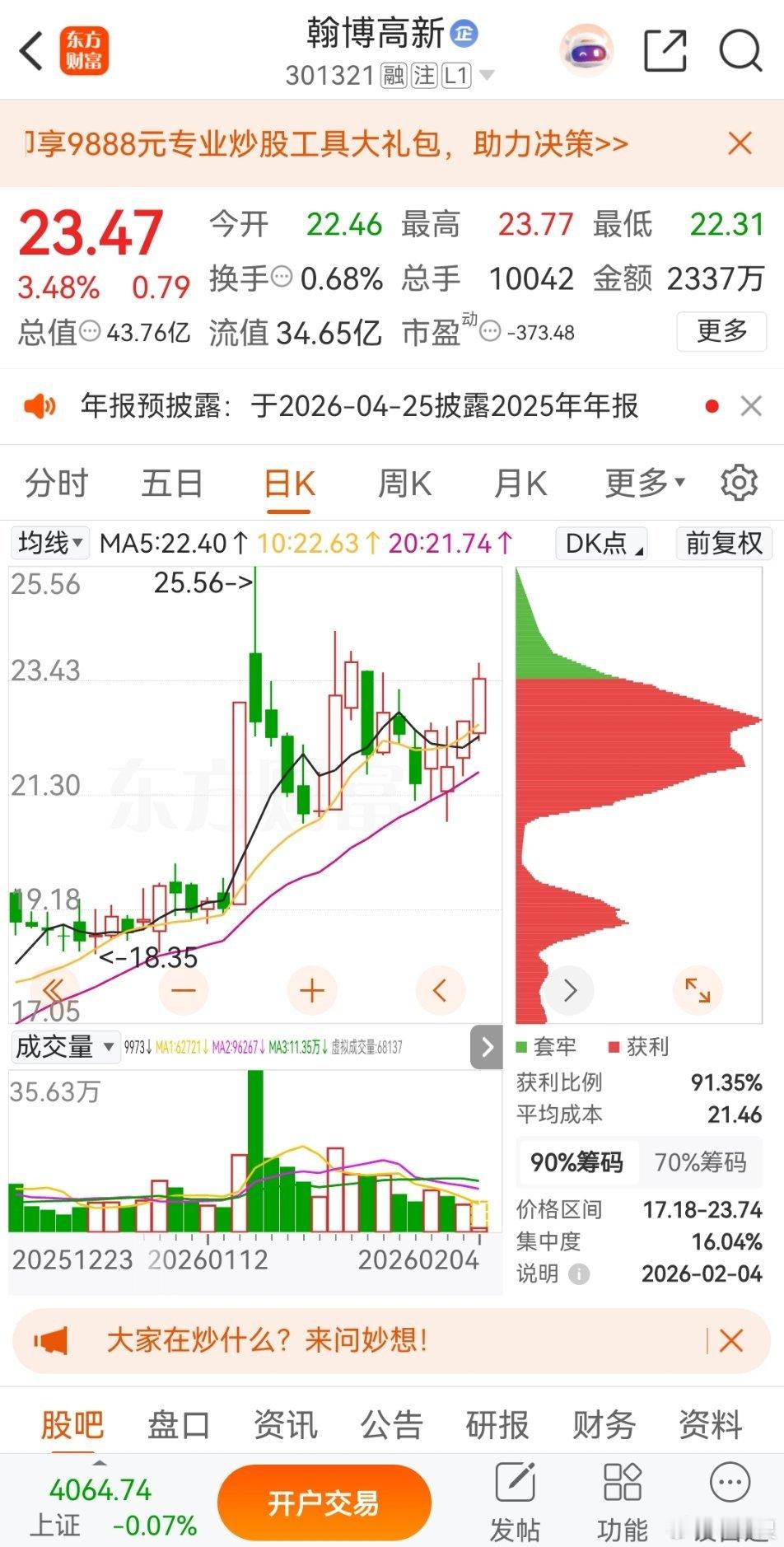Viewport: 784px width, 1547px height.
Task: Open the 财务 tab at the bottom
Action: click(602, 1424)
